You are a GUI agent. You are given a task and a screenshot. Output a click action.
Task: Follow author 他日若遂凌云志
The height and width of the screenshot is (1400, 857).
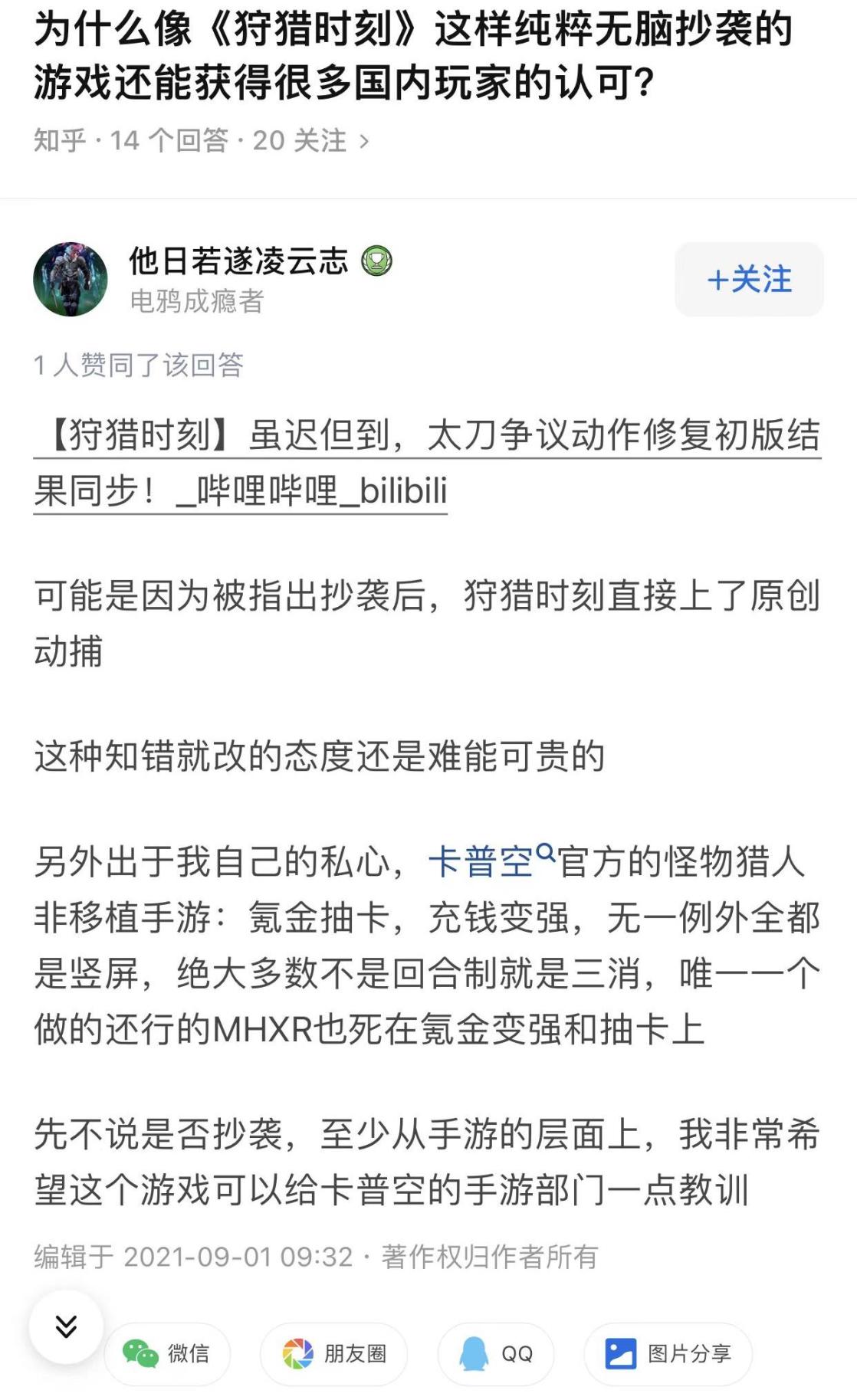(748, 280)
